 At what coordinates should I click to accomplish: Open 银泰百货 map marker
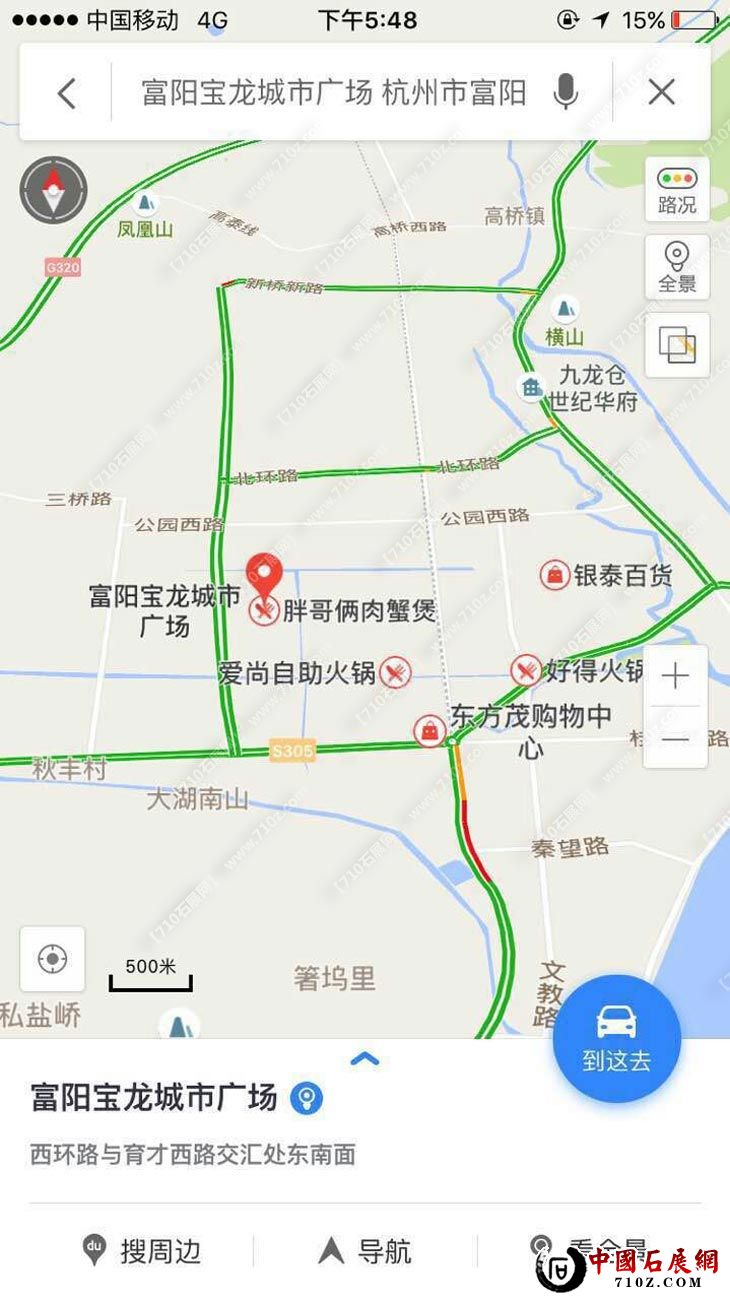tap(555, 575)
